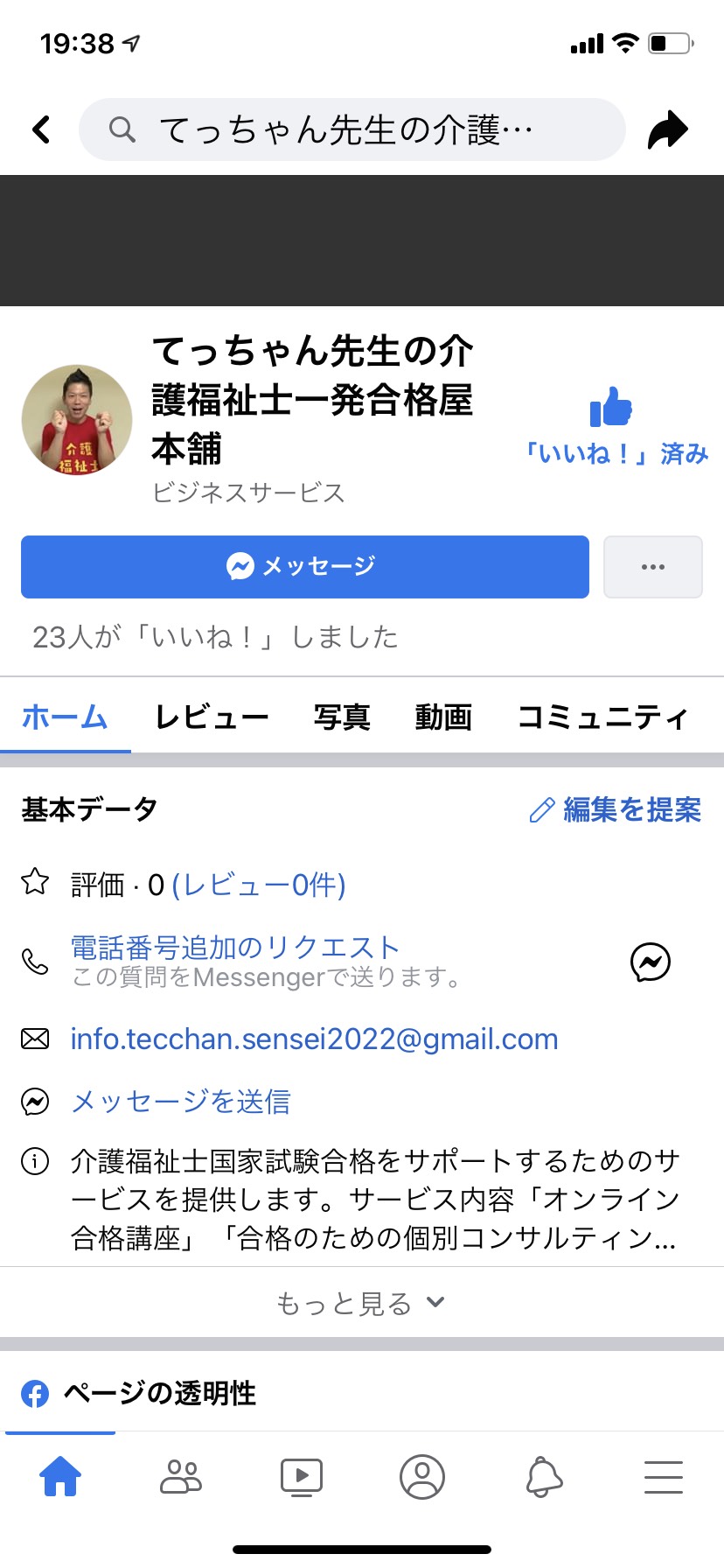Tap the search field at the top
The image size is (724, 1568).
[x=352, y=129]
